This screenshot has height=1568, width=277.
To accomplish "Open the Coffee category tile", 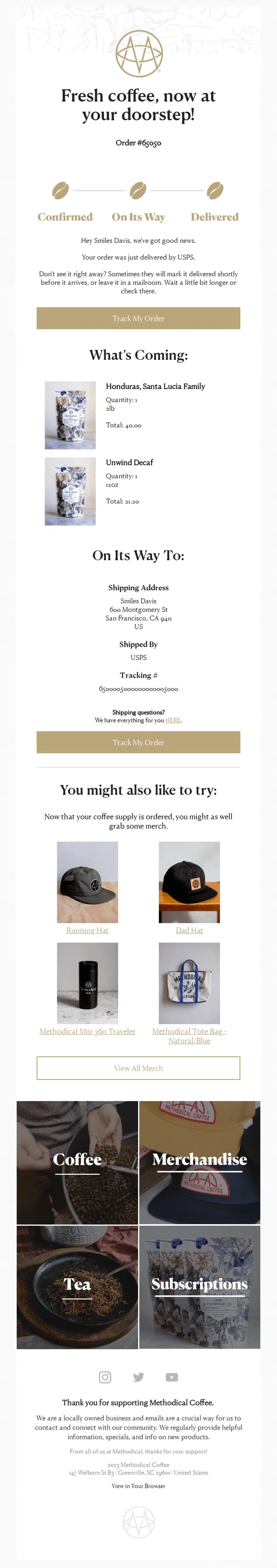I will pos(77,1162).
